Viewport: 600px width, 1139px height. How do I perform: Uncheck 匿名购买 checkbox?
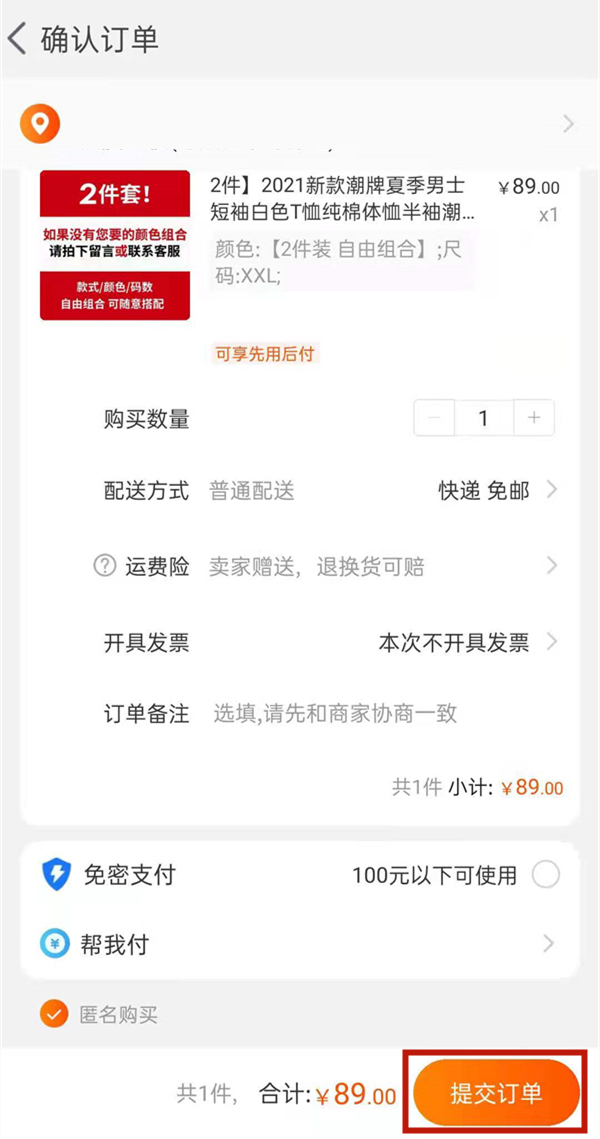(x=53, y=1015)
